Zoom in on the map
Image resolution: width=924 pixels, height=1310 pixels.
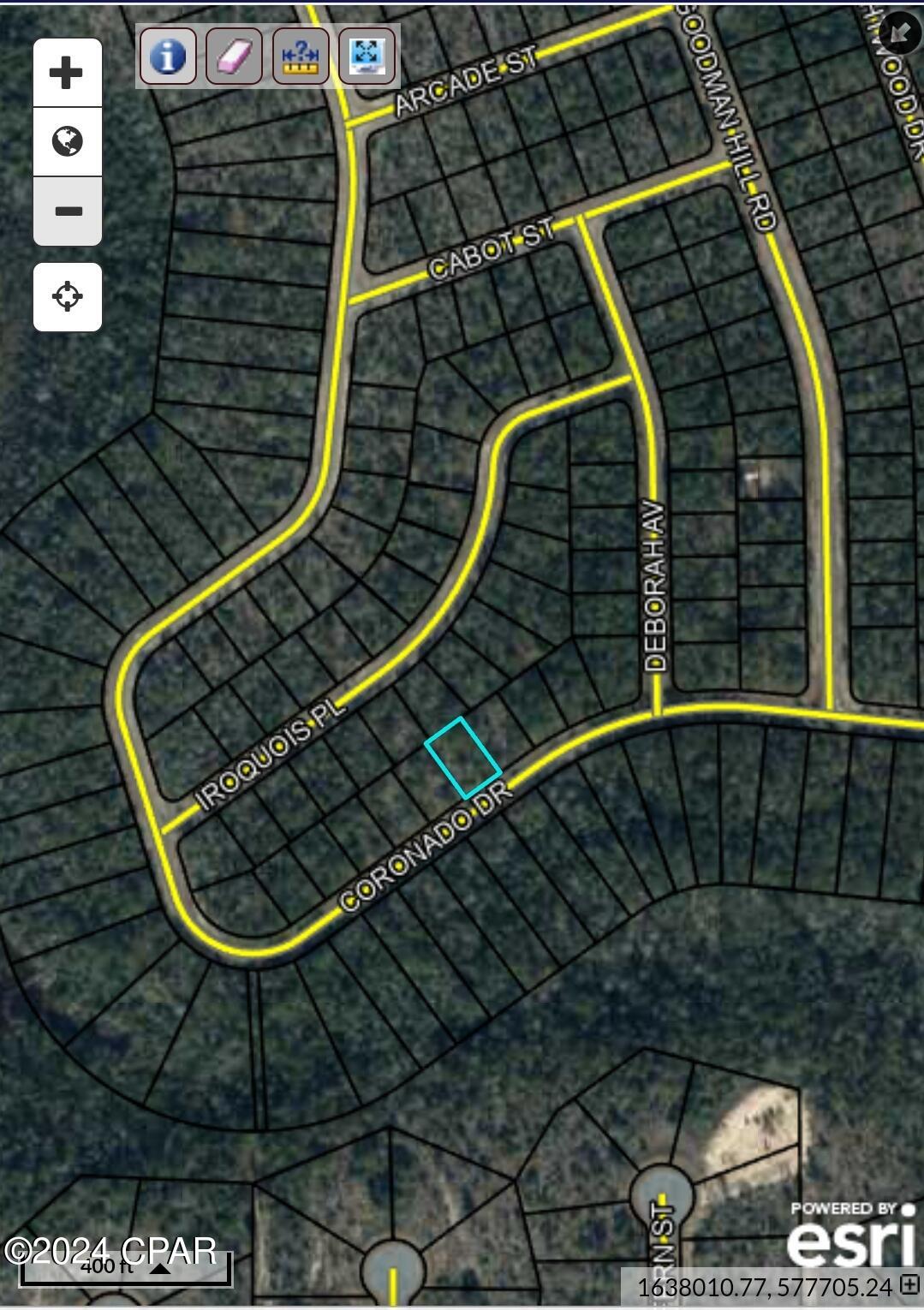(x=67, y=73)
